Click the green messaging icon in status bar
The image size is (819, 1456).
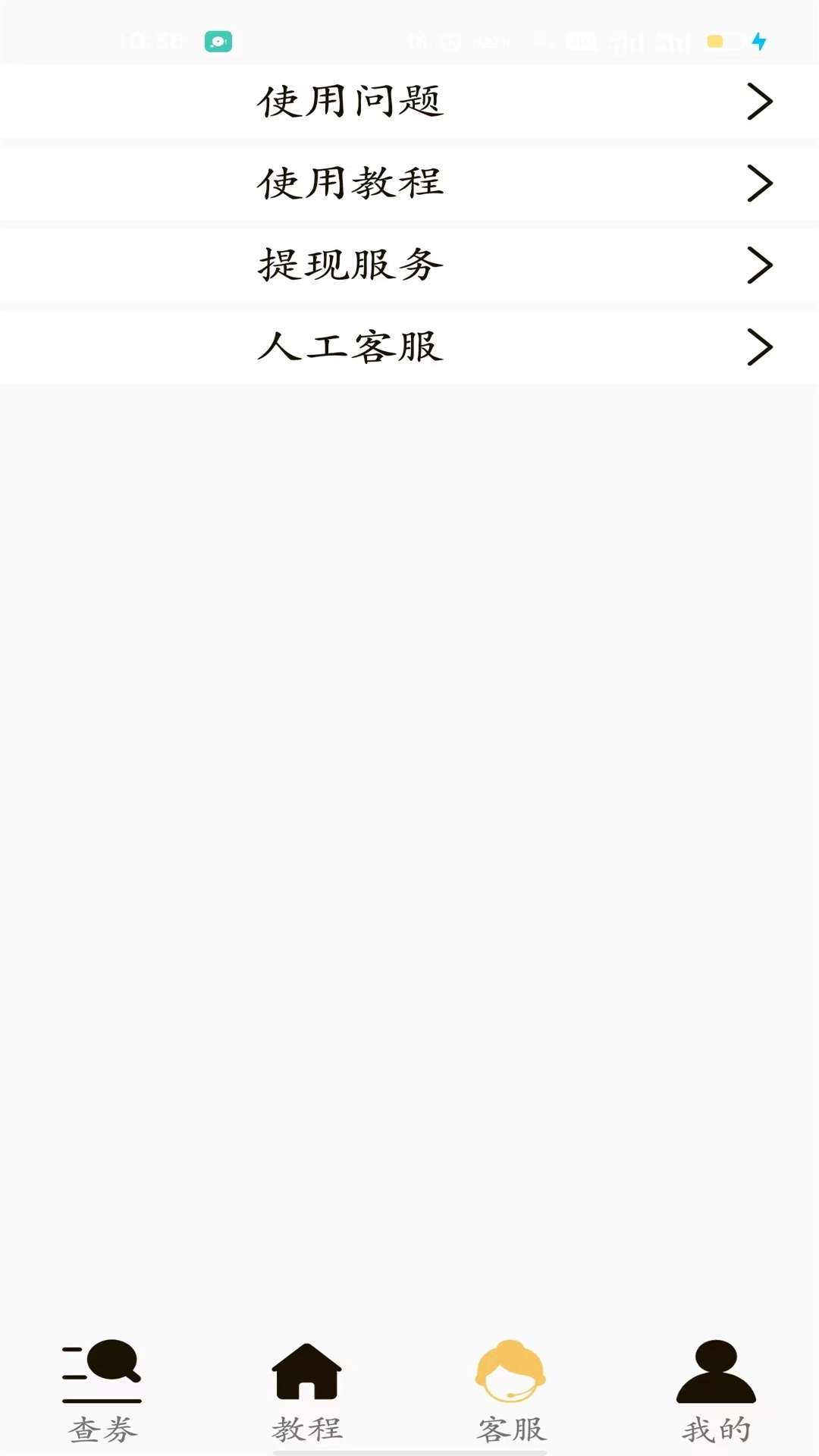[217, 42]
